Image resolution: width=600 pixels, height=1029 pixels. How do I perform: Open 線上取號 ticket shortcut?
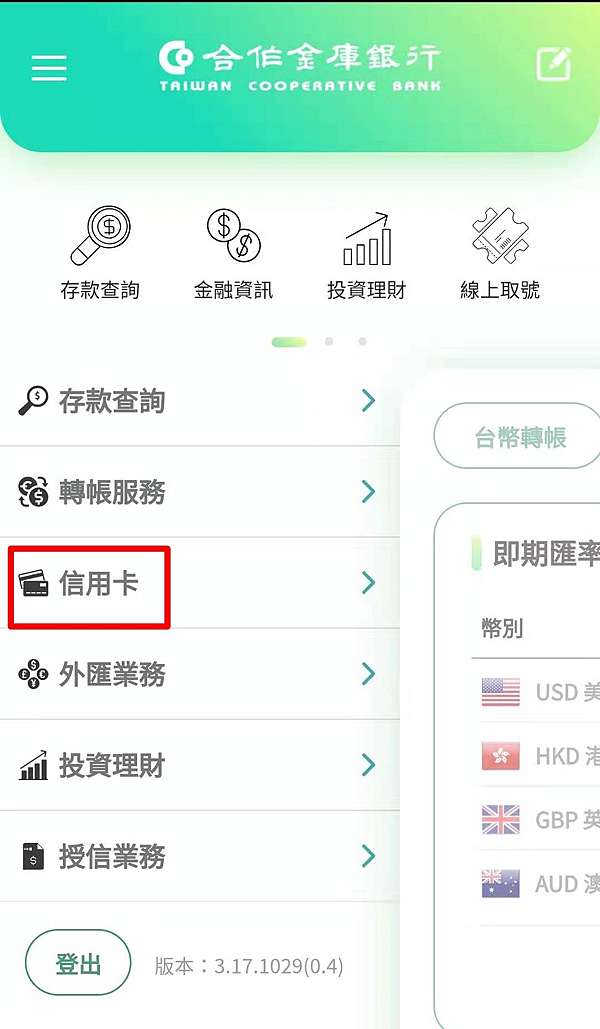(500, 253)
